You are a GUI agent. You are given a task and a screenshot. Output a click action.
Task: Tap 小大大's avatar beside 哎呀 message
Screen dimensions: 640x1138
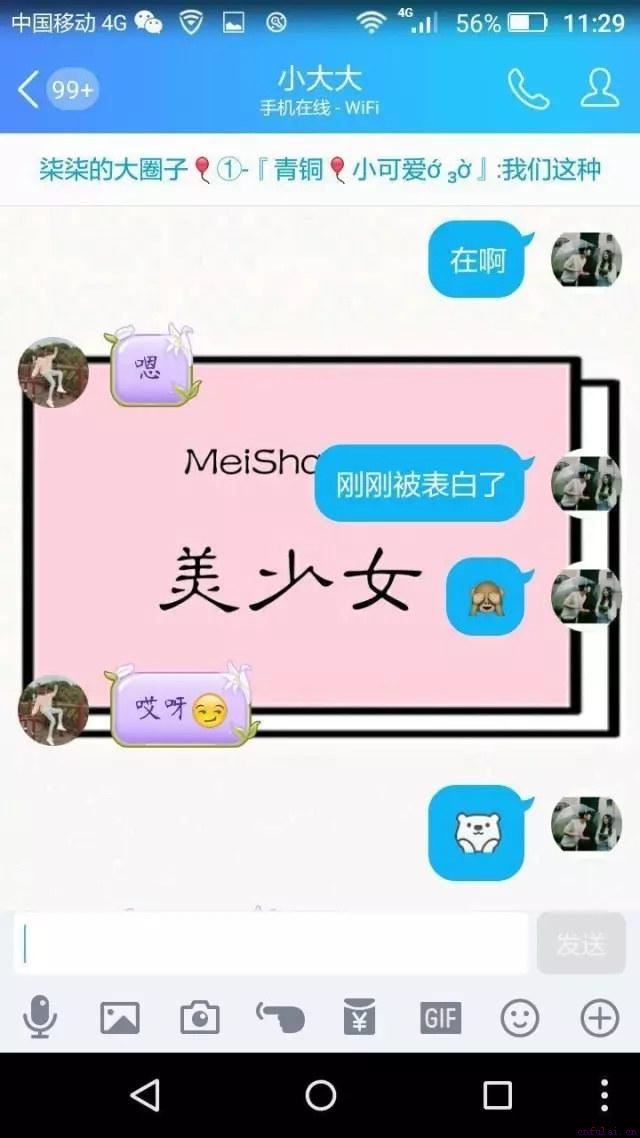pos(53,710)
